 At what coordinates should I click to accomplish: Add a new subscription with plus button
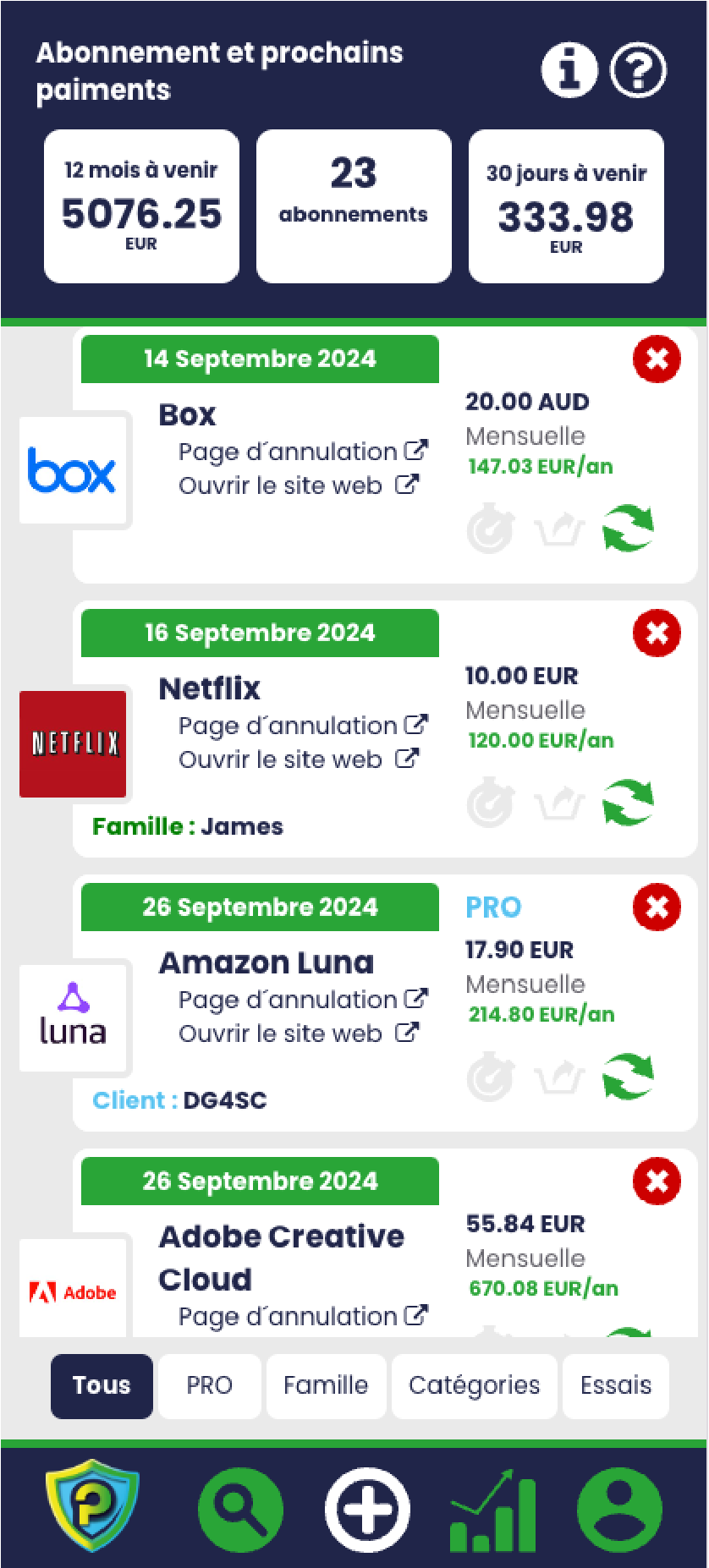pyautogui.click(x=367, y=1510)
